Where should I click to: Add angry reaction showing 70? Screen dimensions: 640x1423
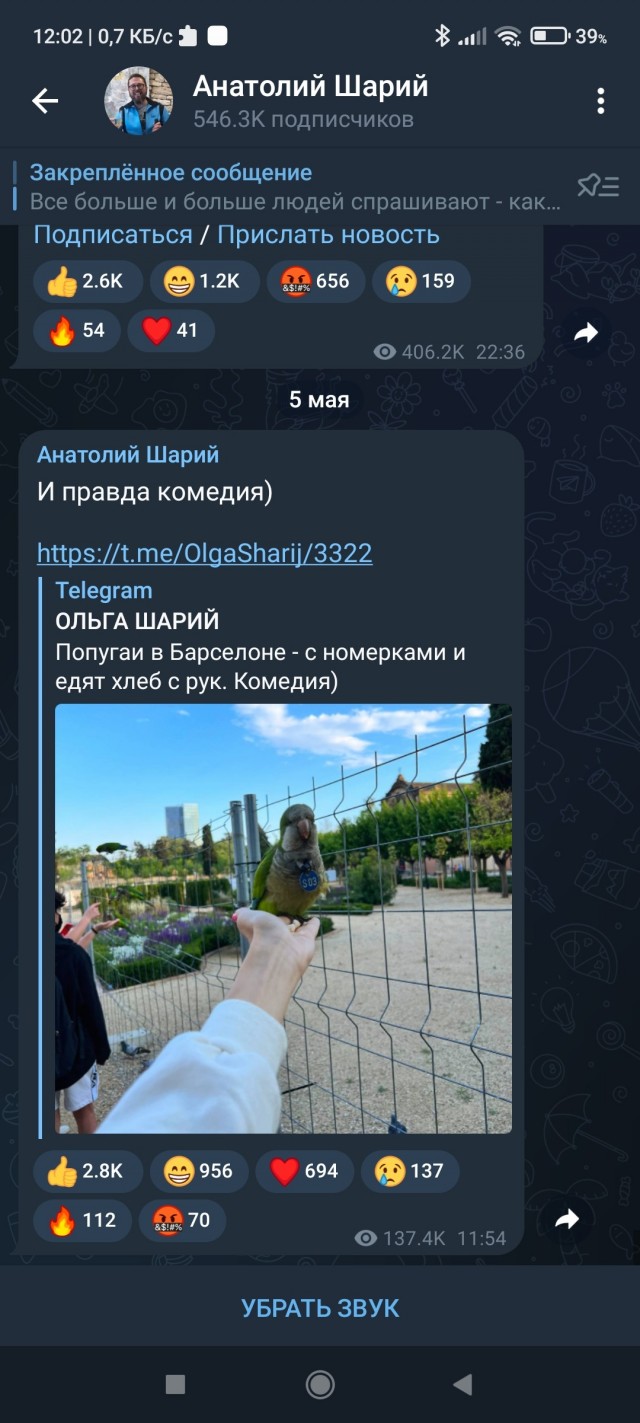(181, 1220)
